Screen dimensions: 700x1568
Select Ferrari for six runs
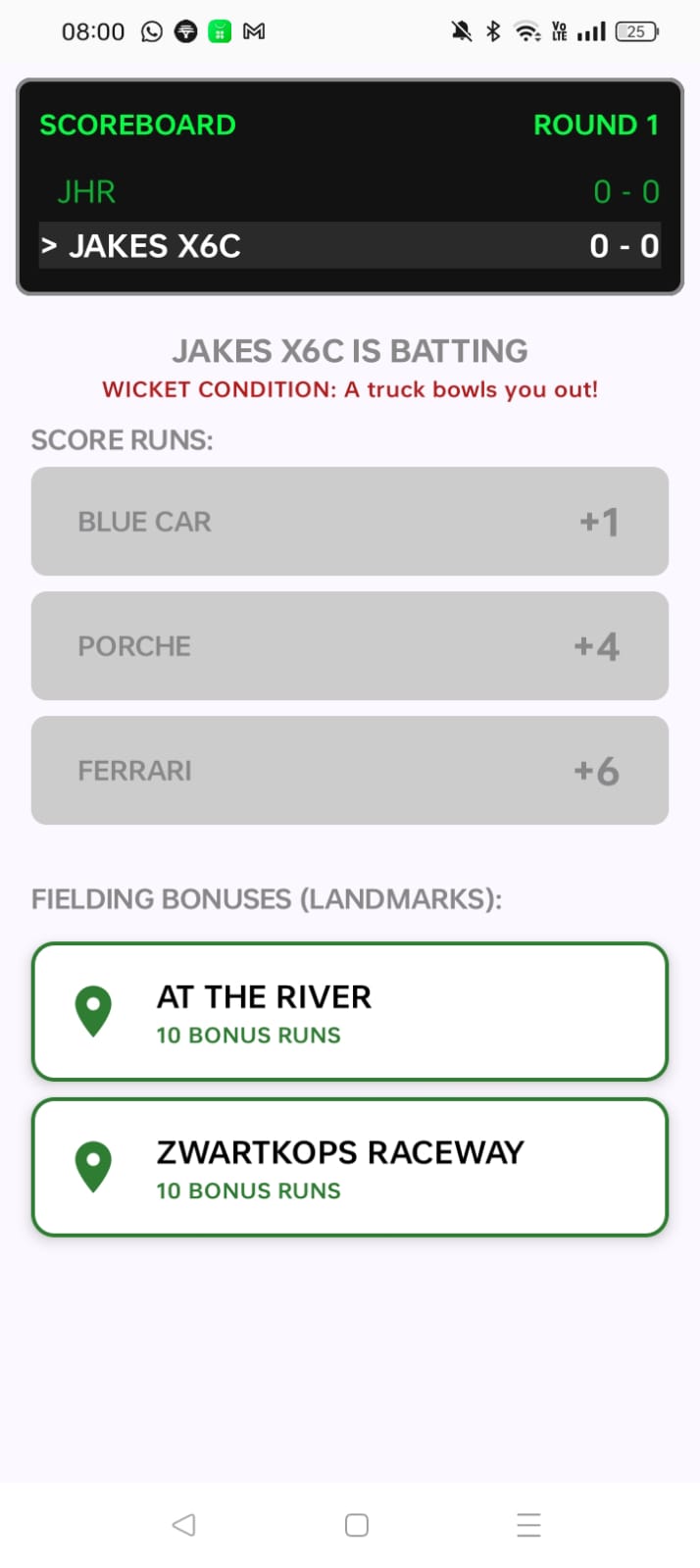point(349,770)
